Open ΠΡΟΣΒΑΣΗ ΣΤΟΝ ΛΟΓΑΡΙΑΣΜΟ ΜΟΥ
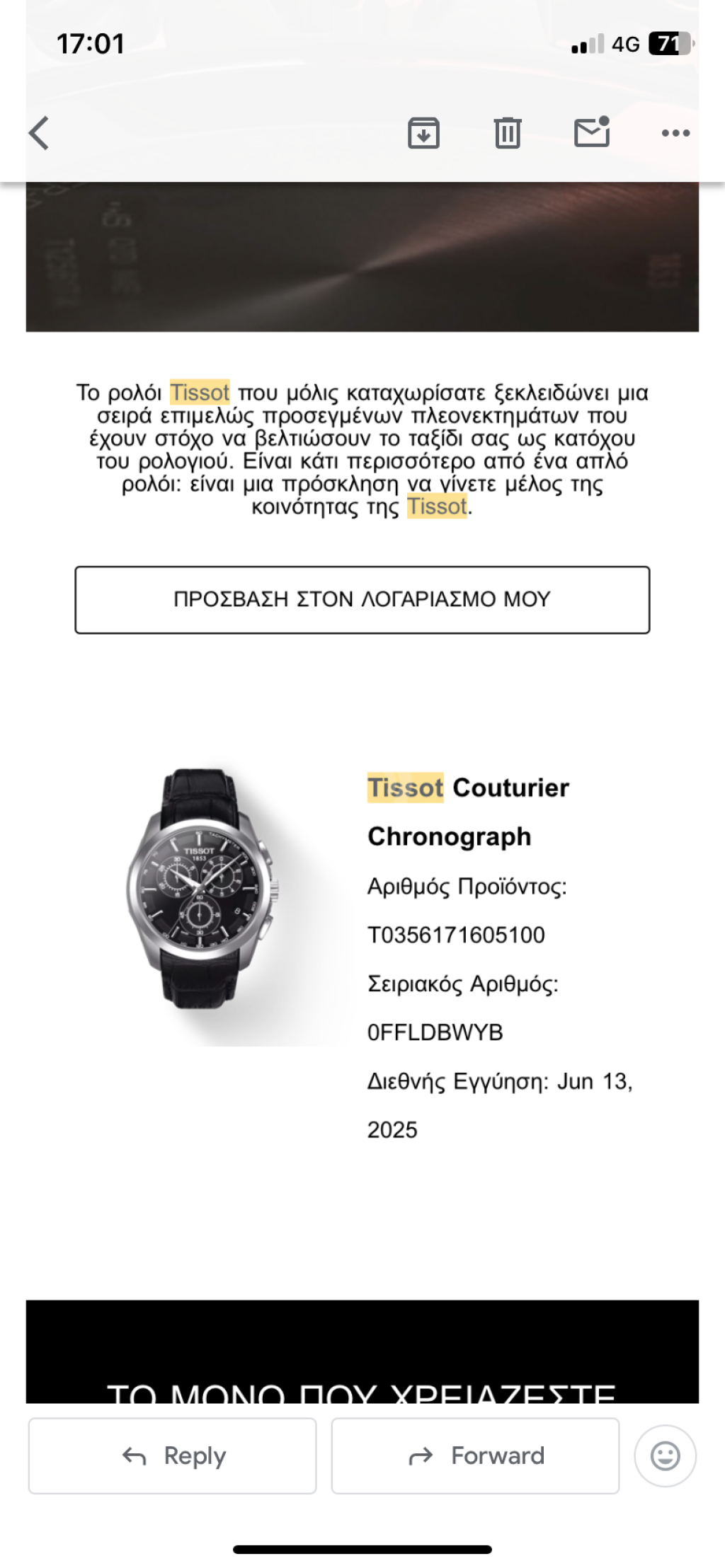The height and width of the screenshot is (1568, 725). pos(362,599)
